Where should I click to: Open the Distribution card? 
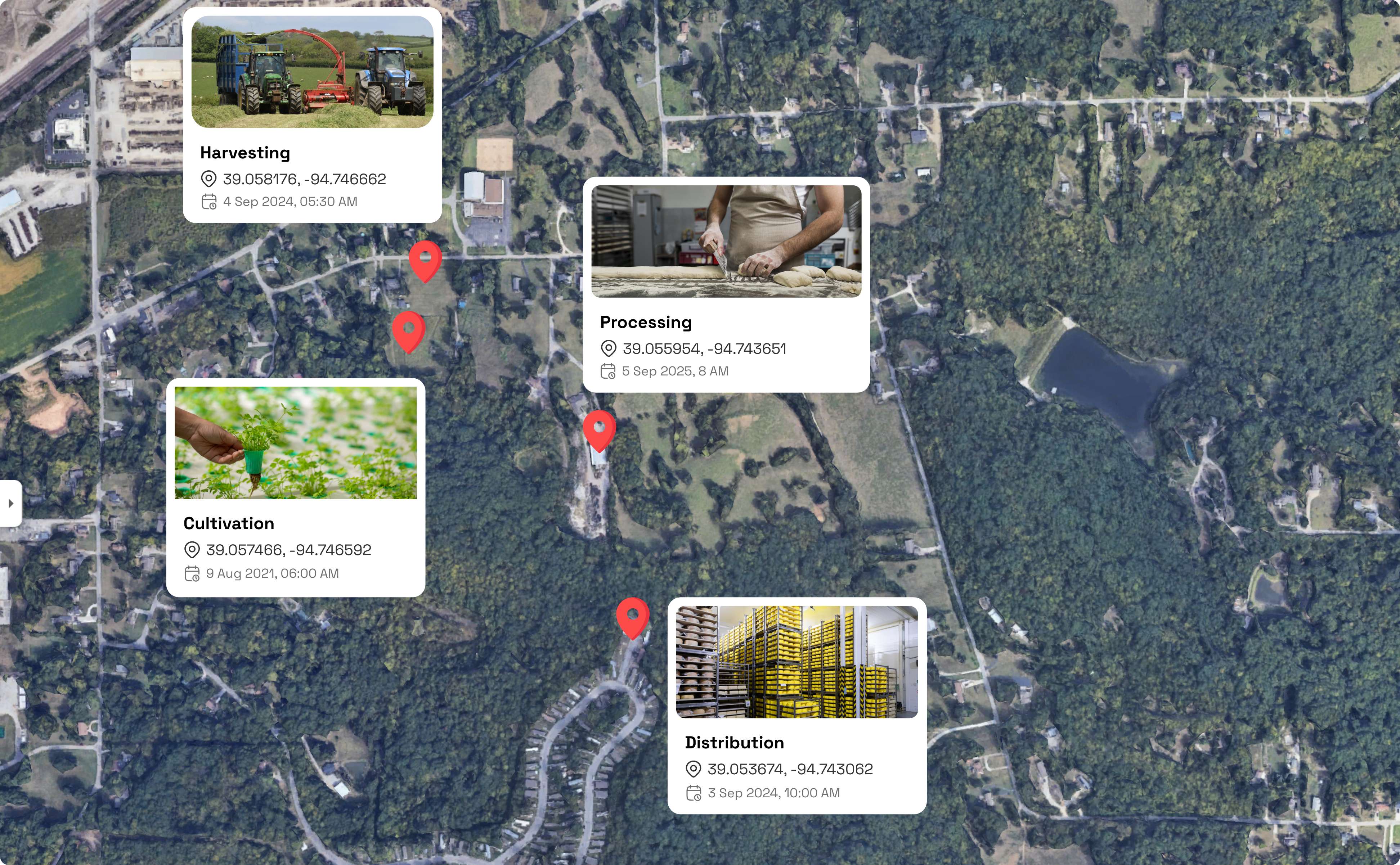click(x=797, y=705)
